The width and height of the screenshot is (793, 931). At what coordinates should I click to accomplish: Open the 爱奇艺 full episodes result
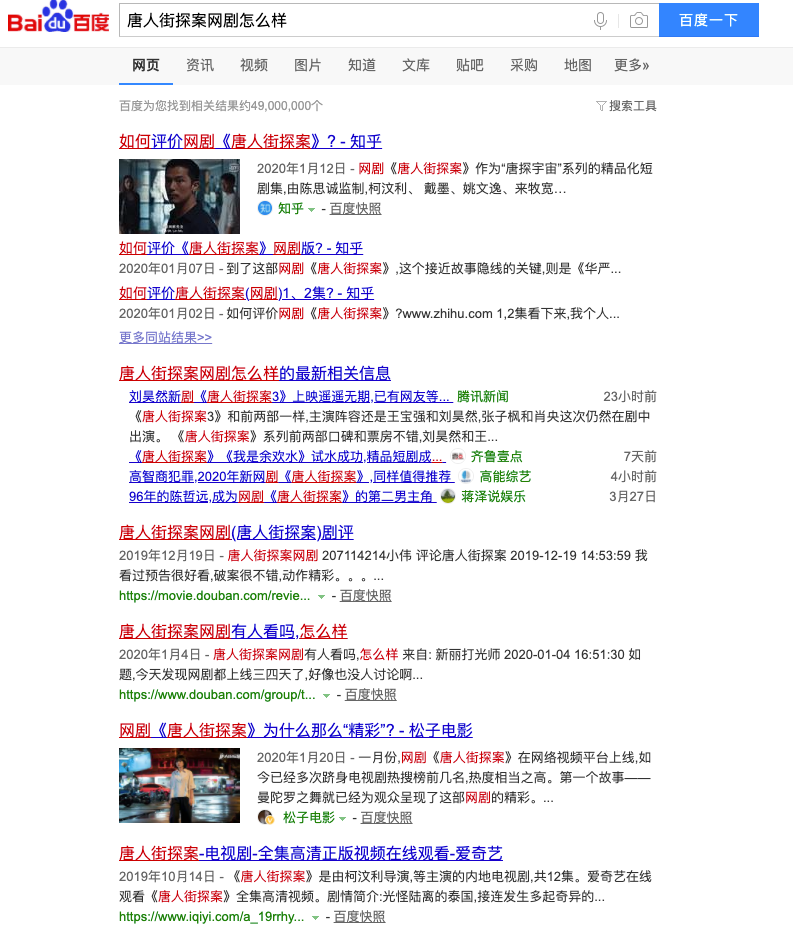(x=310, y=853)
